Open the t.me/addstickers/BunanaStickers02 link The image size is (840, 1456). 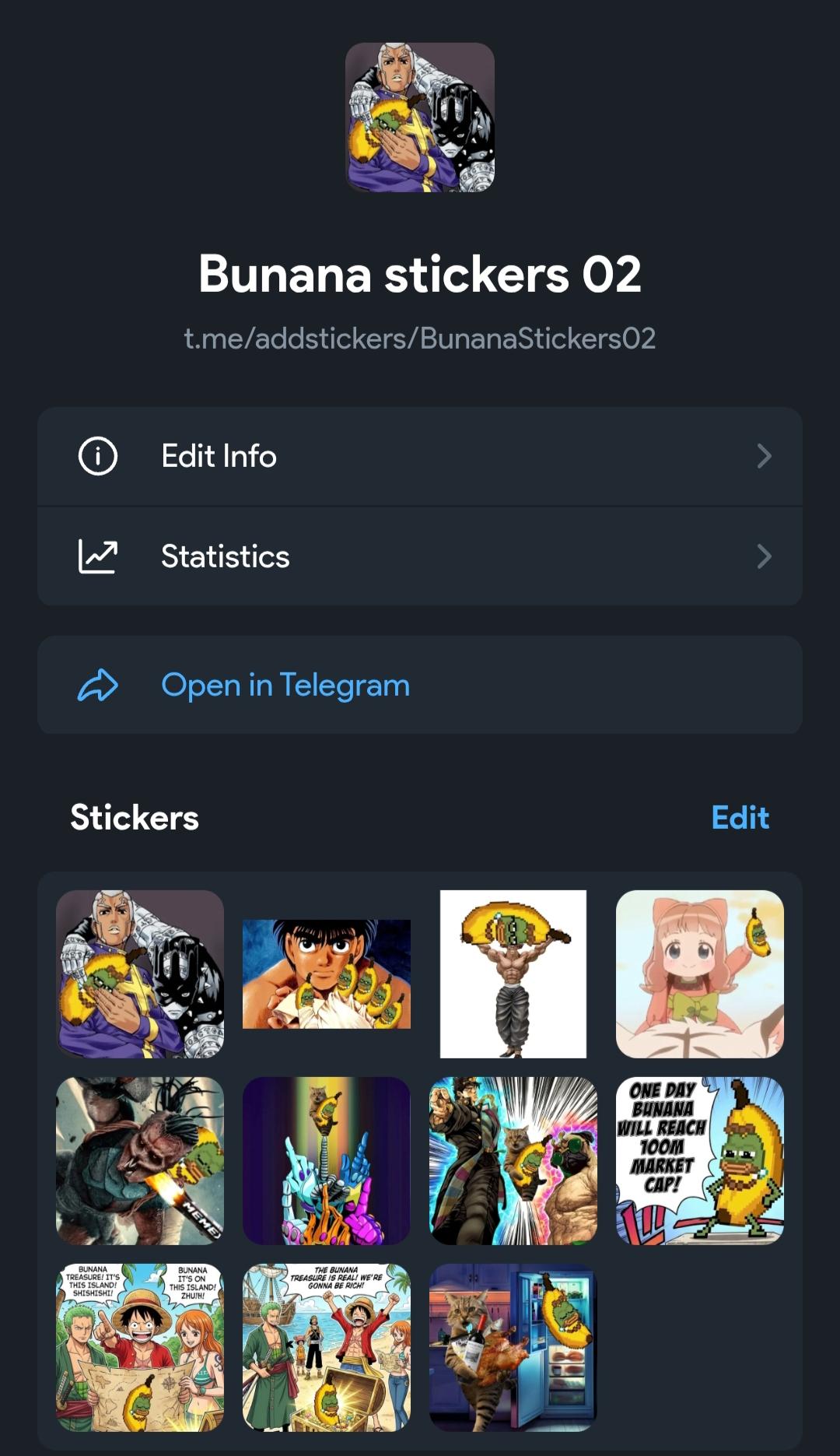click(x=420, y=339)
